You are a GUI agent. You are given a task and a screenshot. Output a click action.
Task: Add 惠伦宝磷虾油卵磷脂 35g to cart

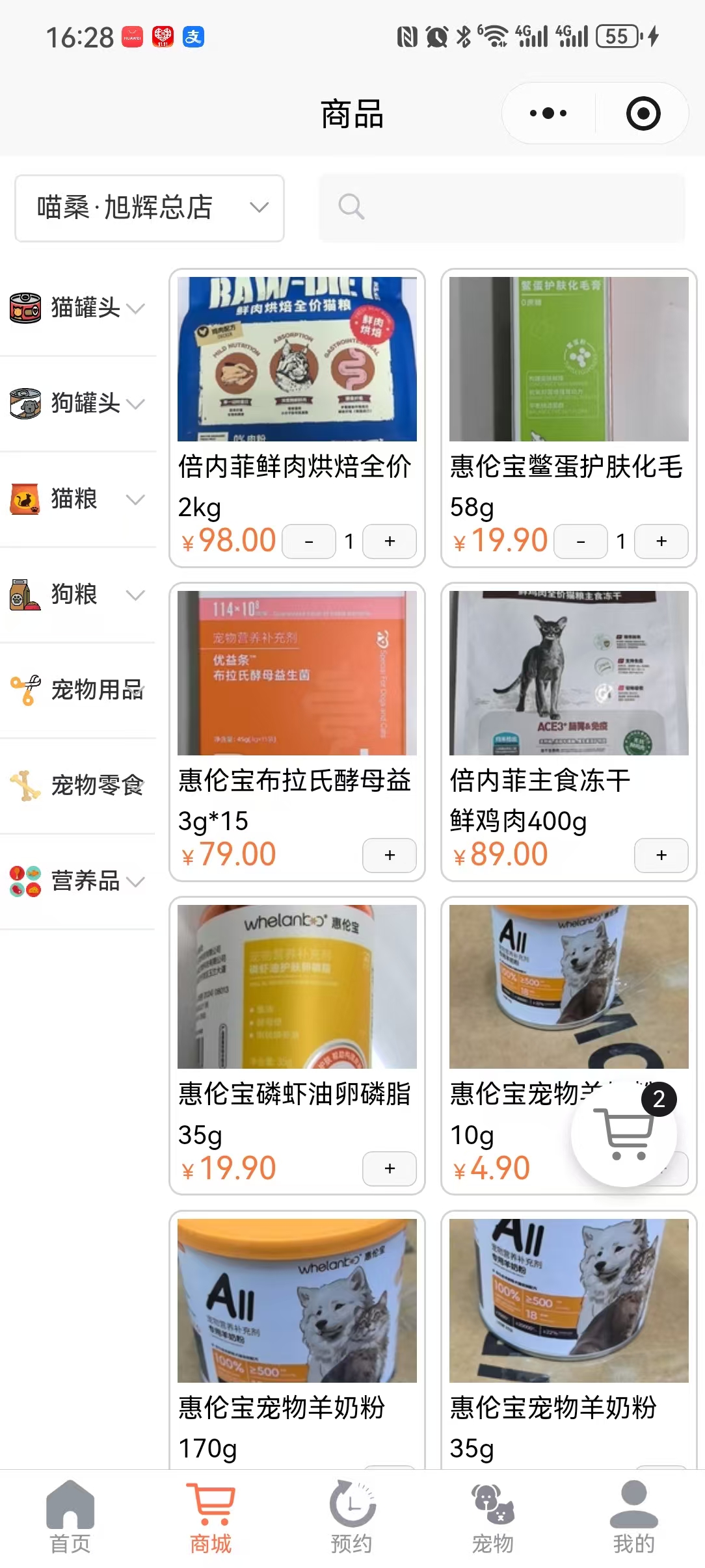[389, 1168]
